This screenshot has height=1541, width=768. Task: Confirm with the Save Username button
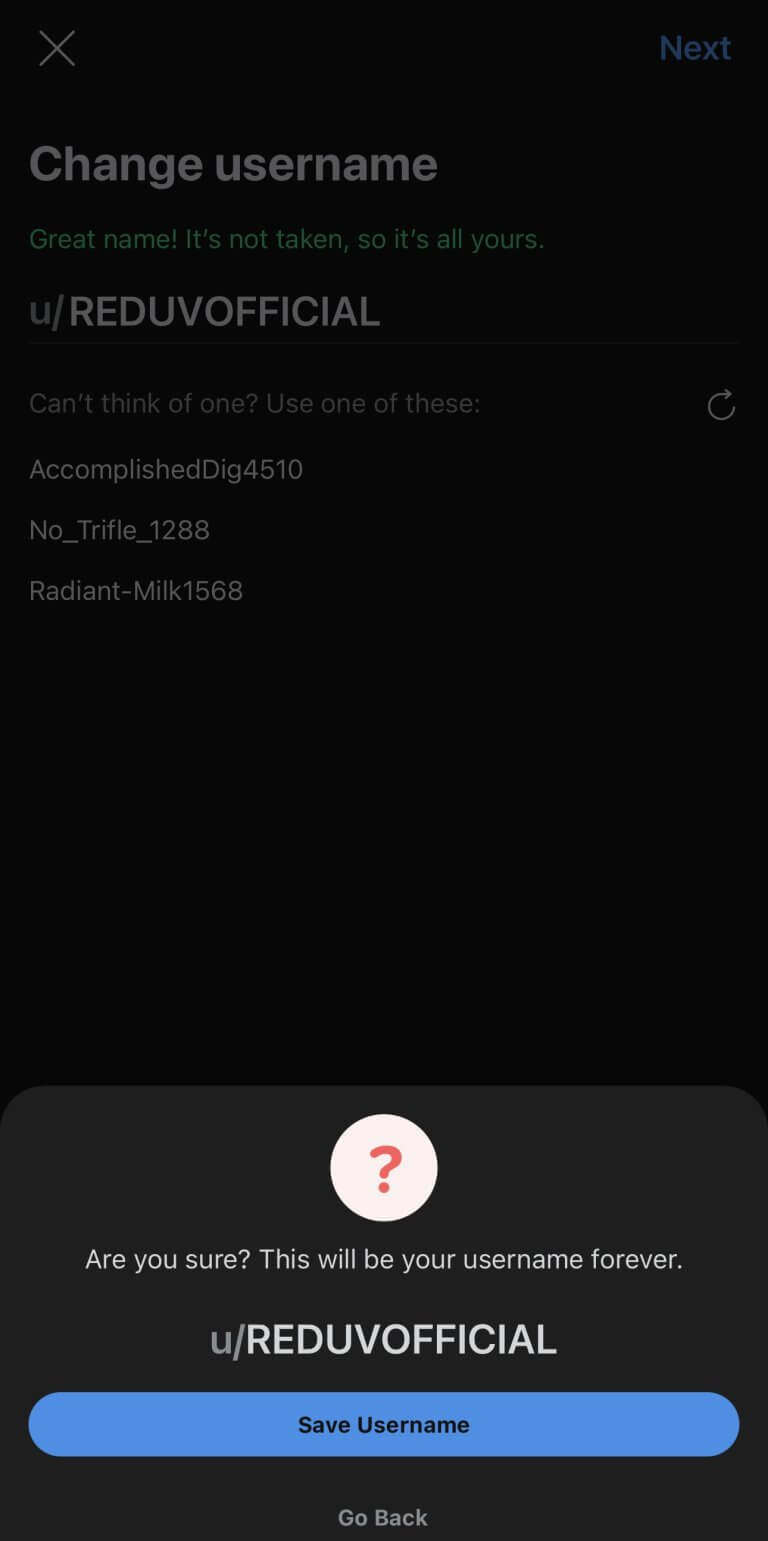[383, 1424]
